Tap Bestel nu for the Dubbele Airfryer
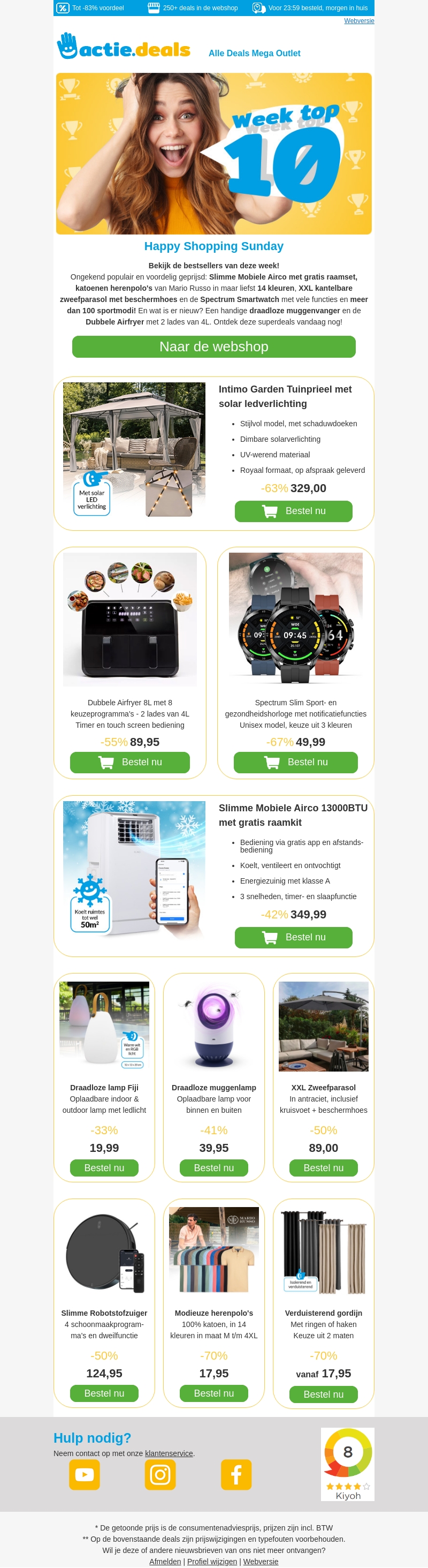 [x=129, y=762]
